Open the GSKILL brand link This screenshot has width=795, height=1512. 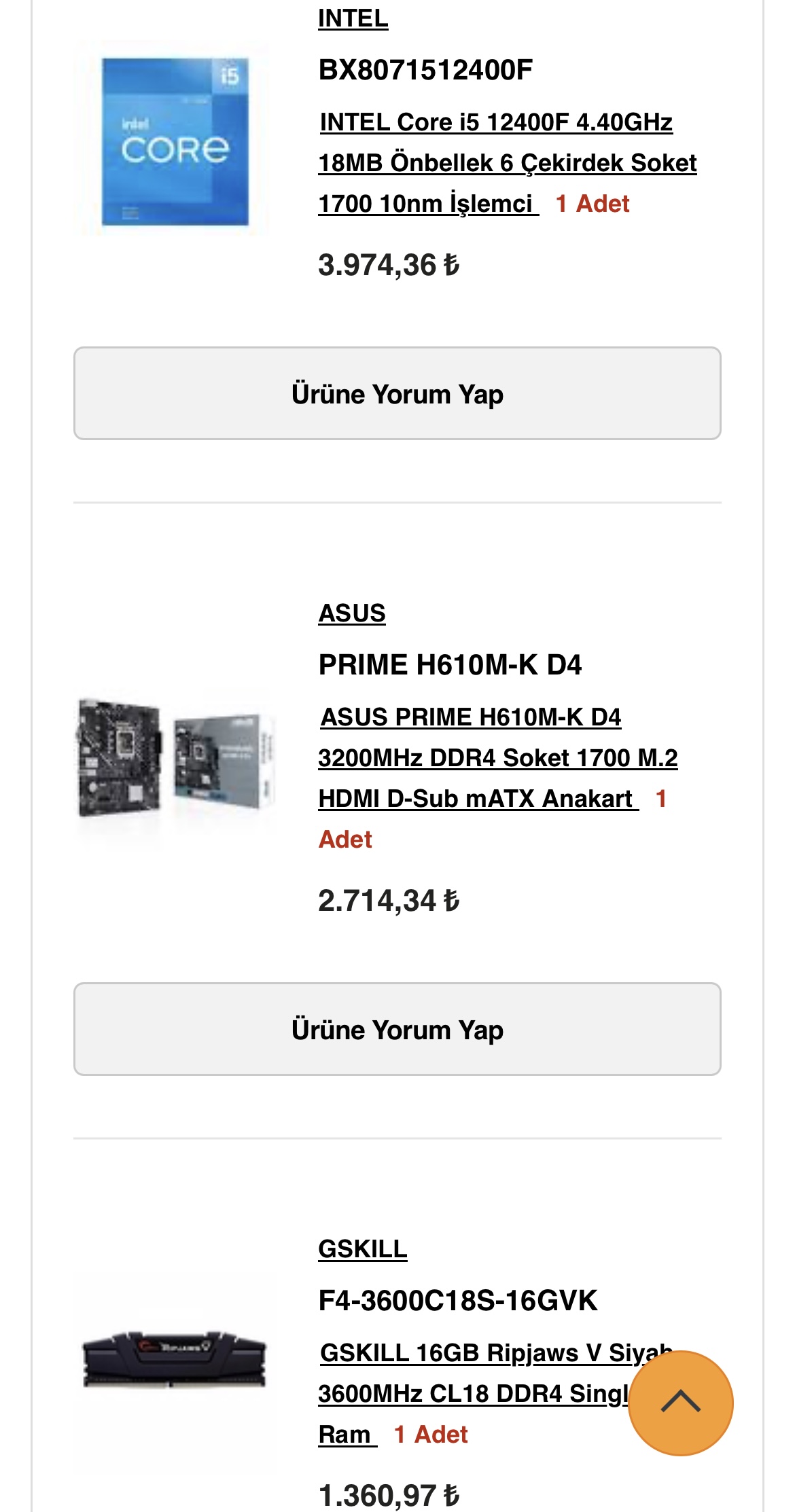pos(362,1249)
